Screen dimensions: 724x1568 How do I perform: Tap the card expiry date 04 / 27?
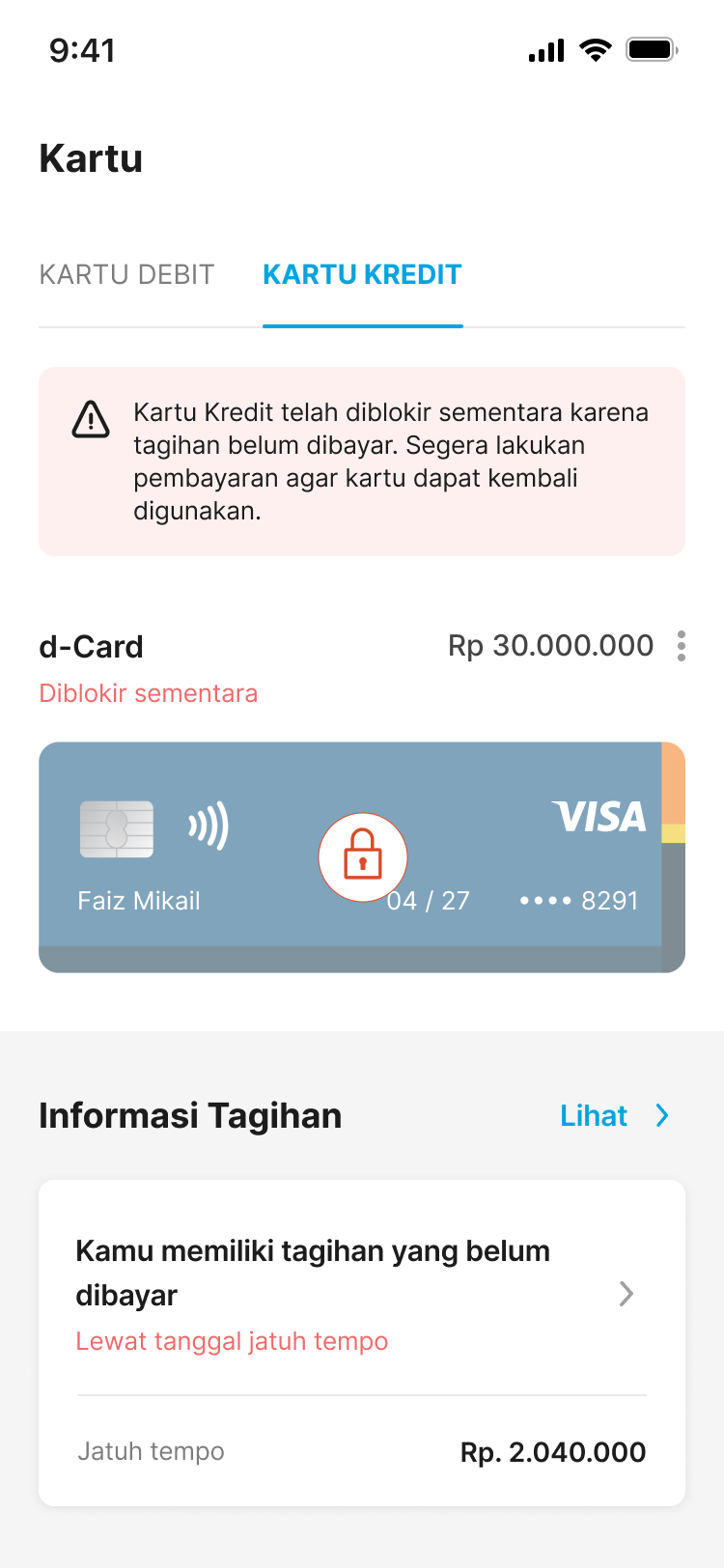click(429, 900)
